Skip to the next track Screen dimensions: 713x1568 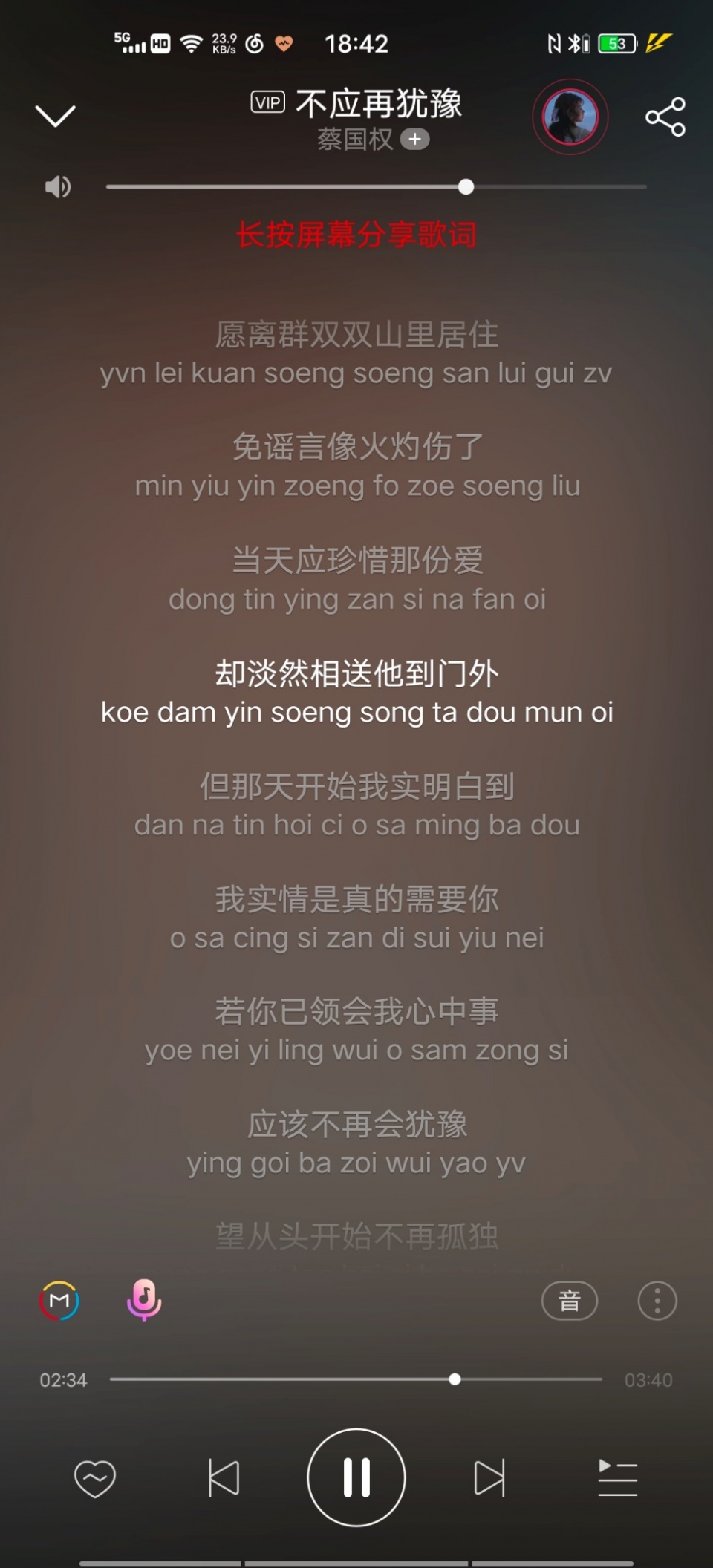click(489, 1477)
